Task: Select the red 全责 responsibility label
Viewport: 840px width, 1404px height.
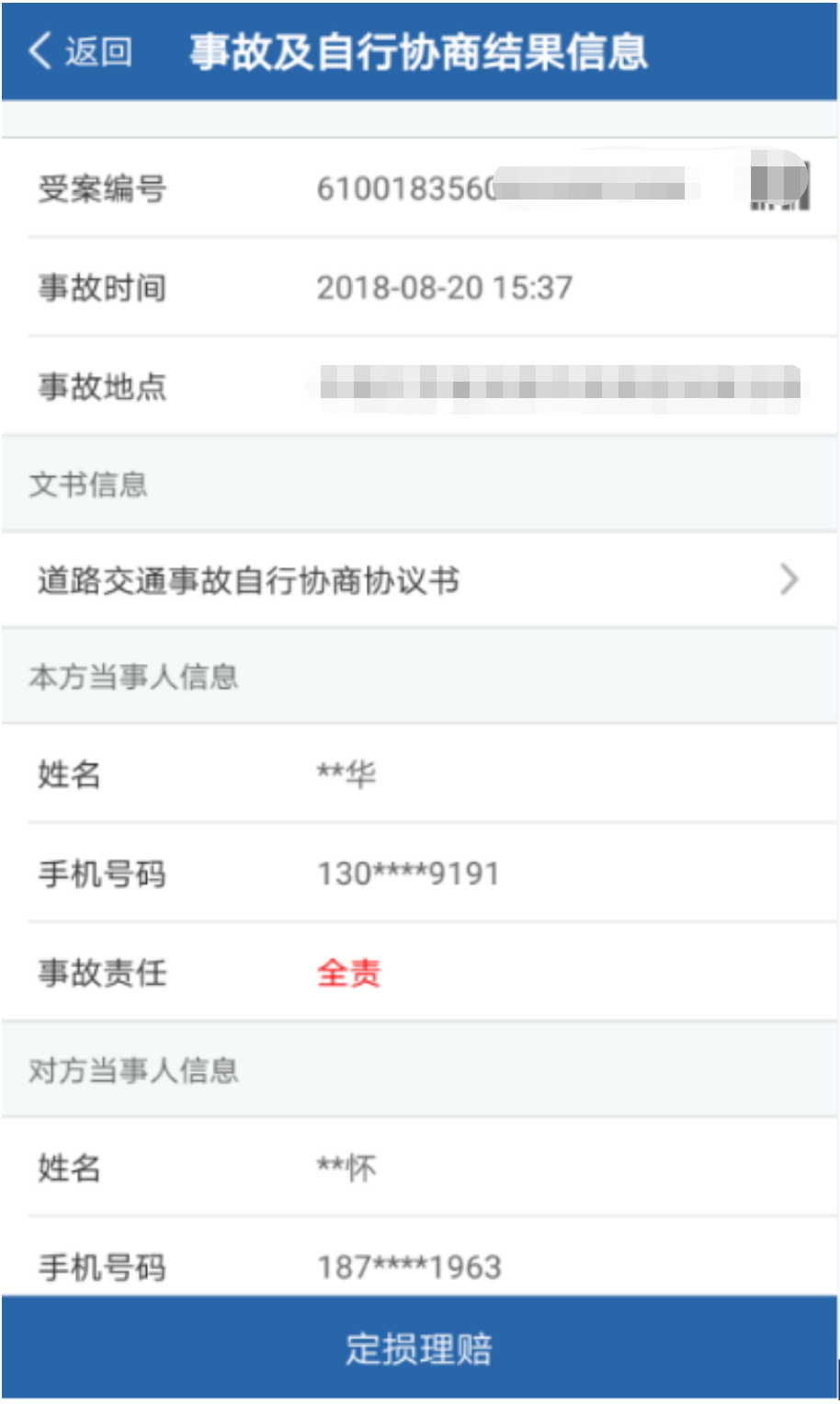Action: coord(348,972)
